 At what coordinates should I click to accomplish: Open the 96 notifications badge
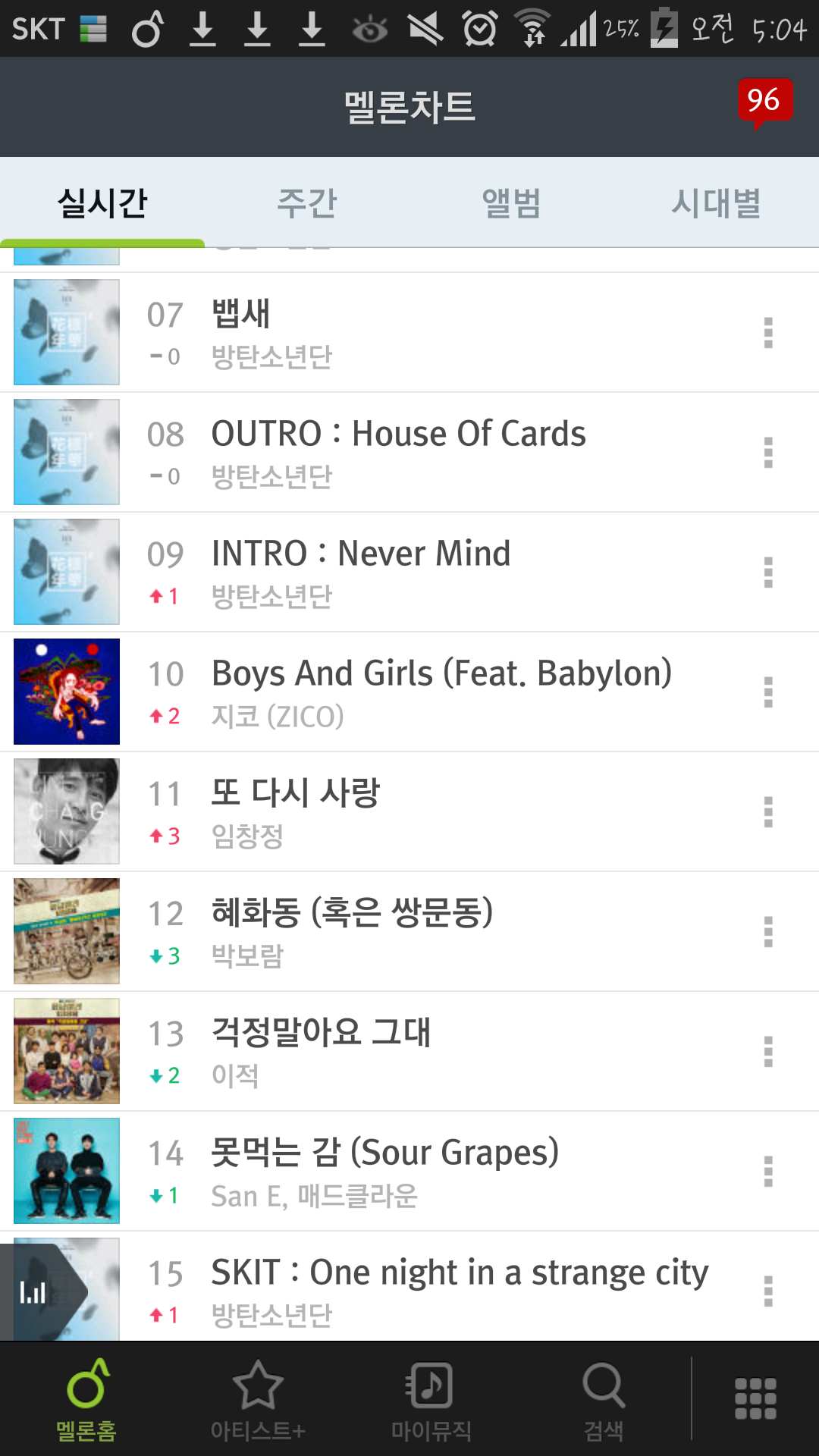[764, 101]
